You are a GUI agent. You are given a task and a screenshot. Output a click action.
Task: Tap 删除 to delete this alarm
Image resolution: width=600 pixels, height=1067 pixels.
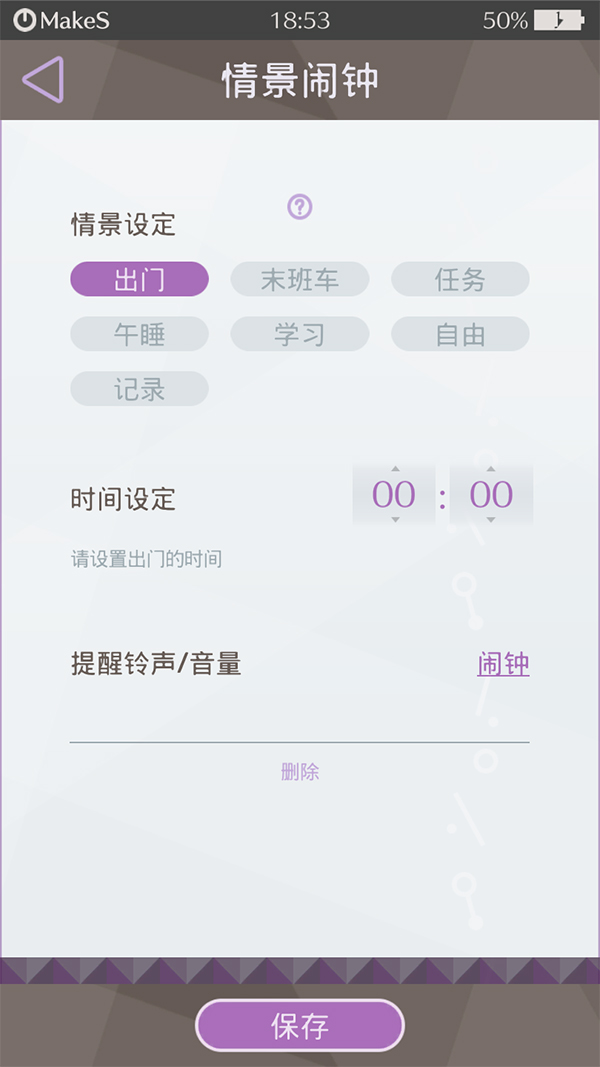tap(300, 772)
